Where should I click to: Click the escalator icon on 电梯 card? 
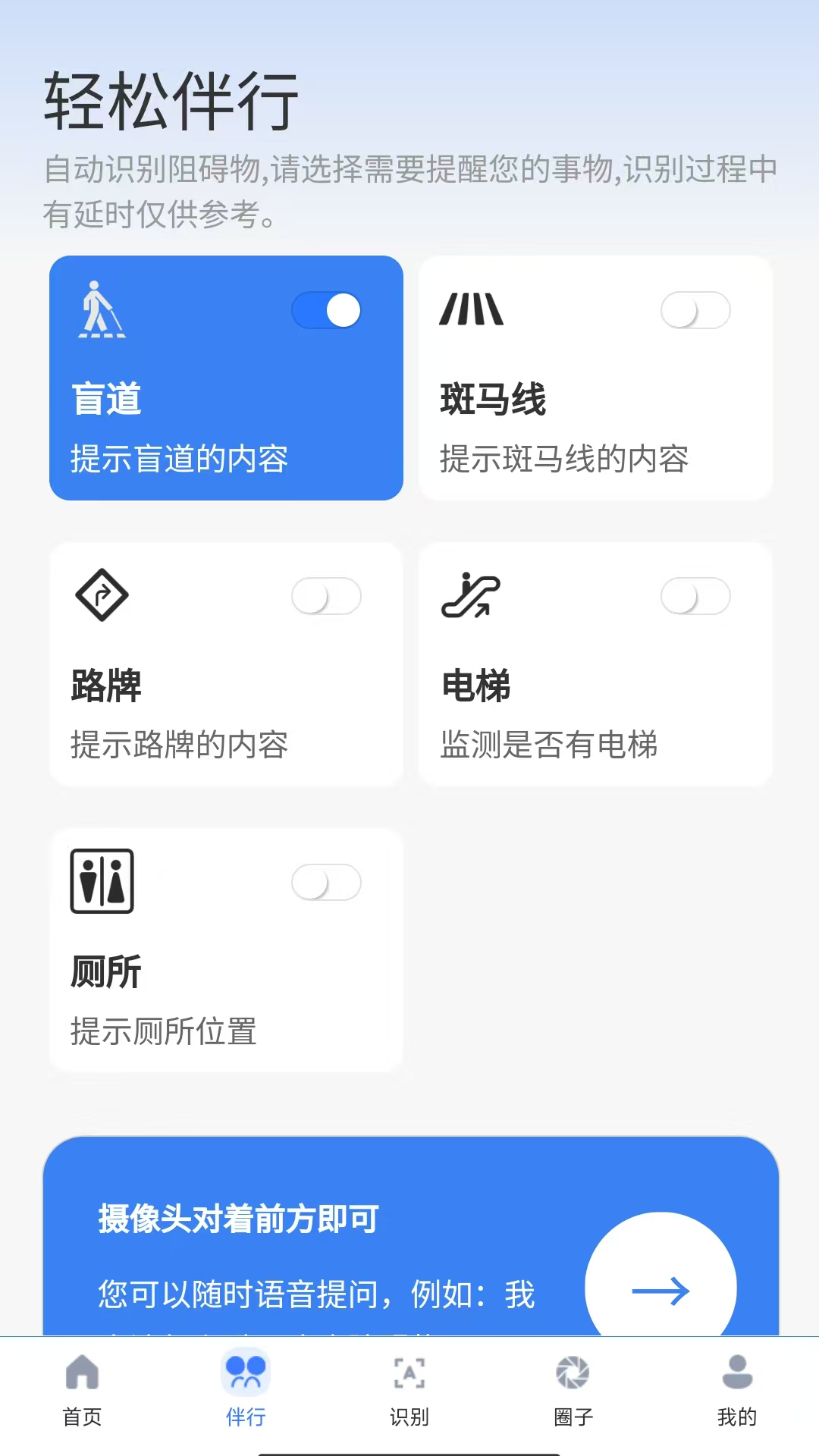470,596
